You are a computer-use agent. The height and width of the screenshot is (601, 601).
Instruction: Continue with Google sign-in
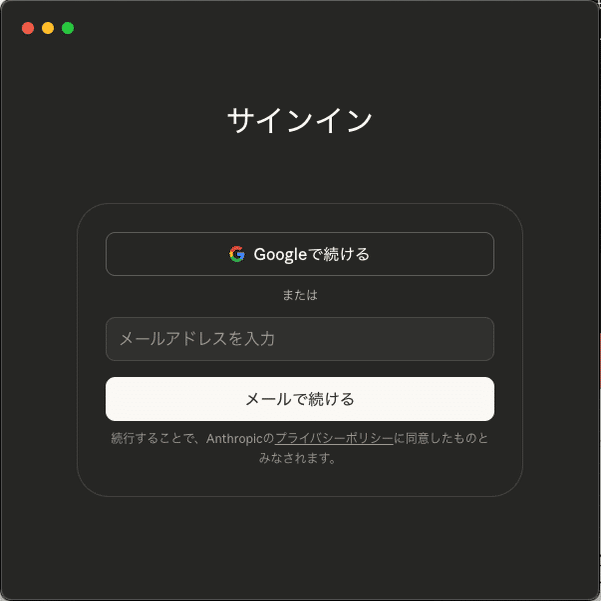point(299,254)
